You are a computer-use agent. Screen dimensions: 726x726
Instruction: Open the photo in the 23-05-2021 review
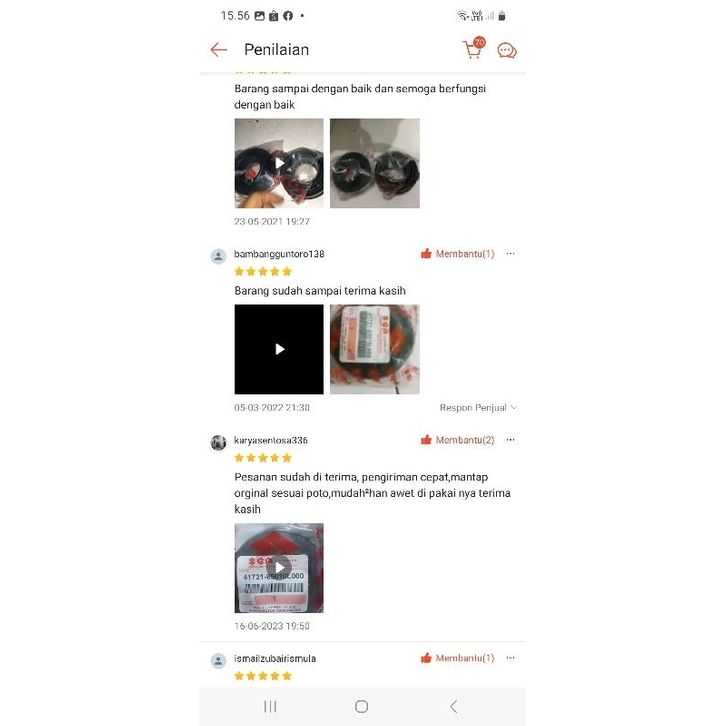(375, 163)
